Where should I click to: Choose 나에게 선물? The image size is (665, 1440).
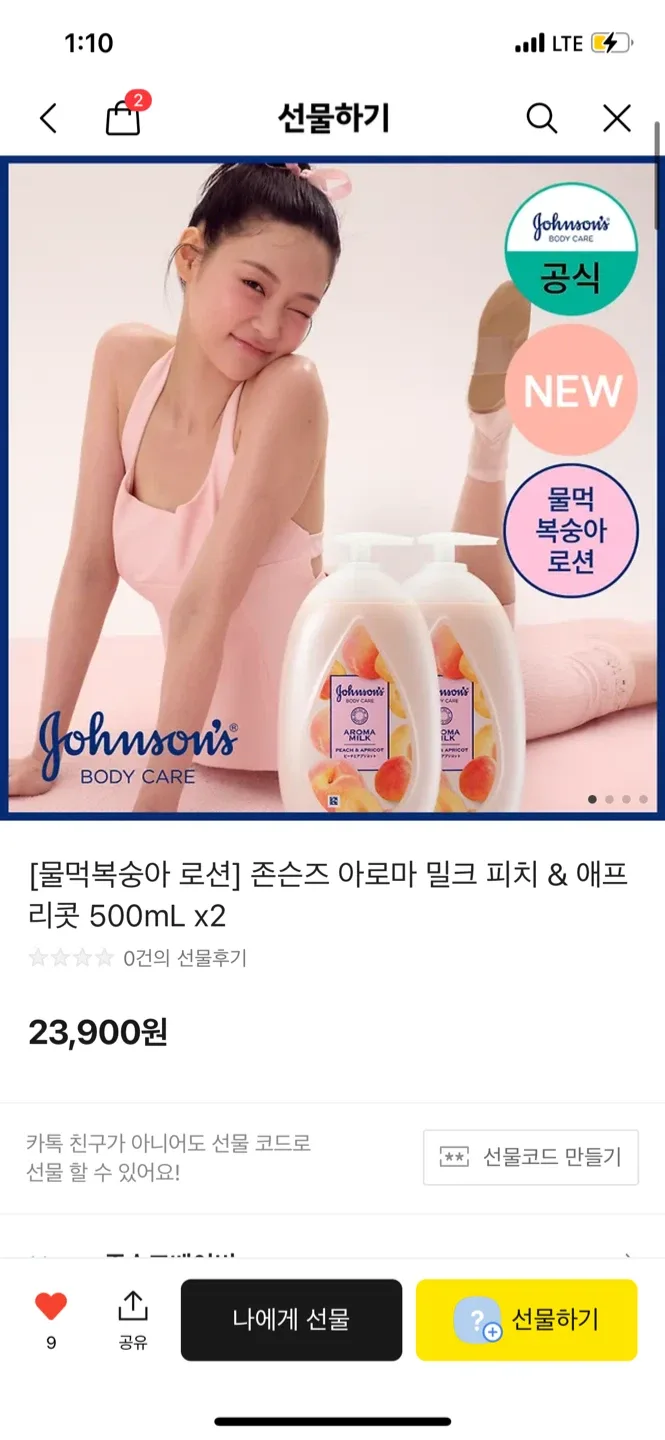tap(291, 1320)
